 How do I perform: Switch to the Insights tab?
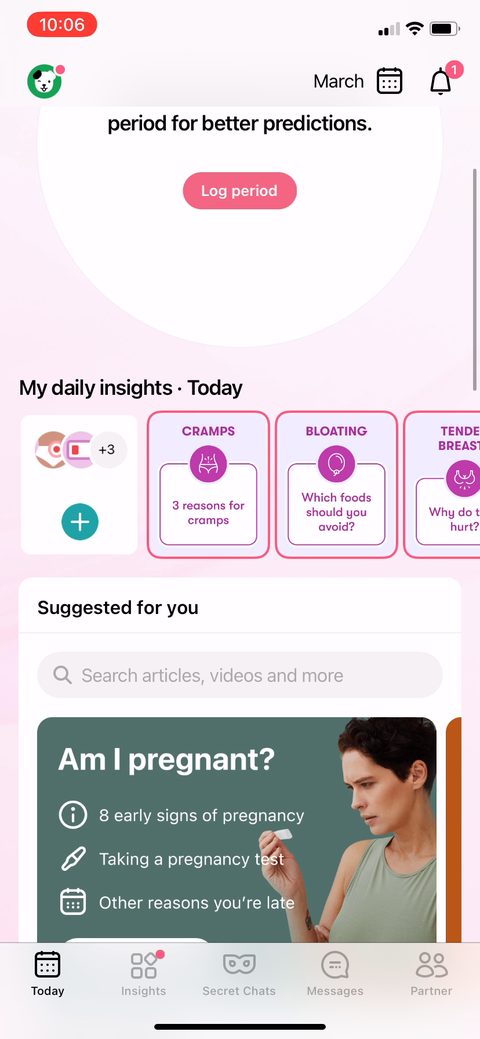click(143, 974)
